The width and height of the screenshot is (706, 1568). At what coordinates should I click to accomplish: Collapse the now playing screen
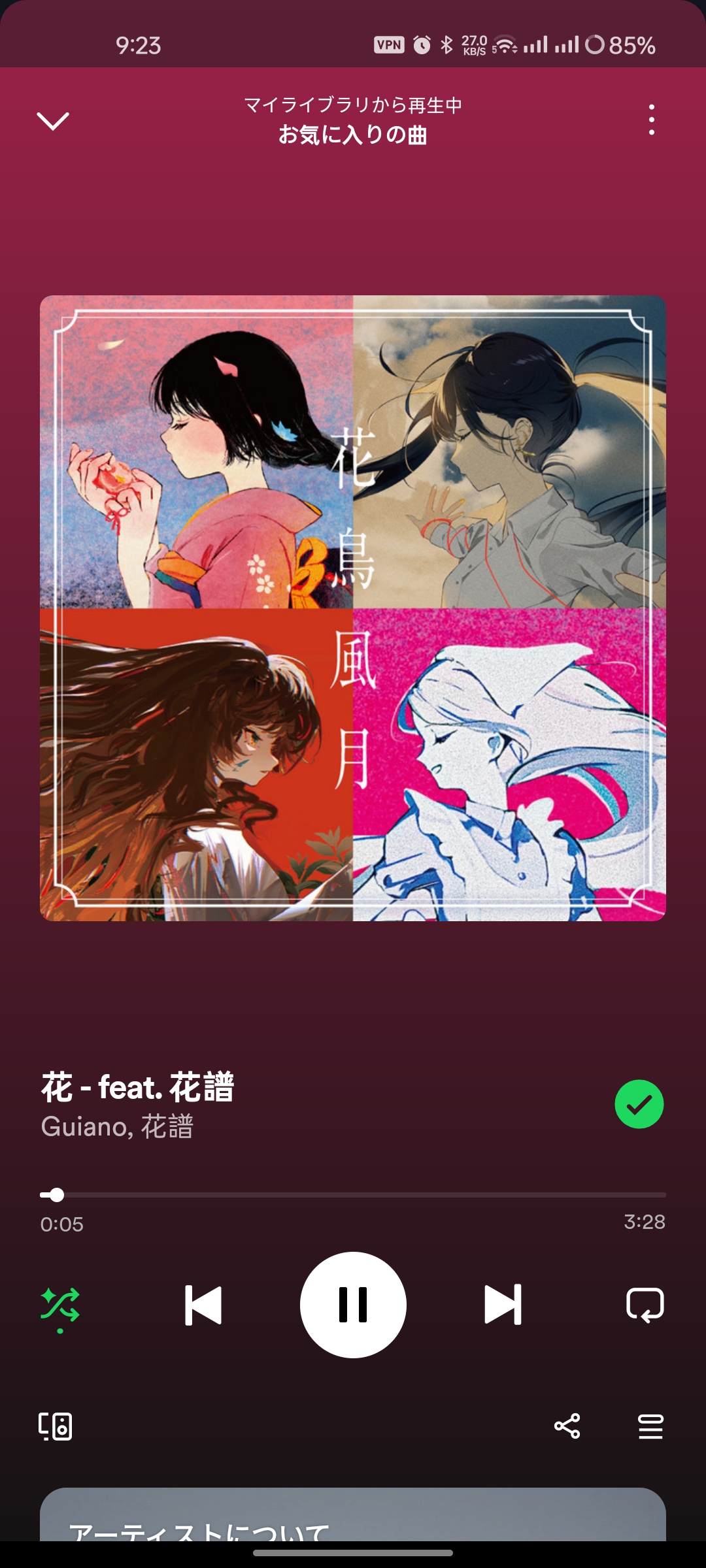coord(53,120)
